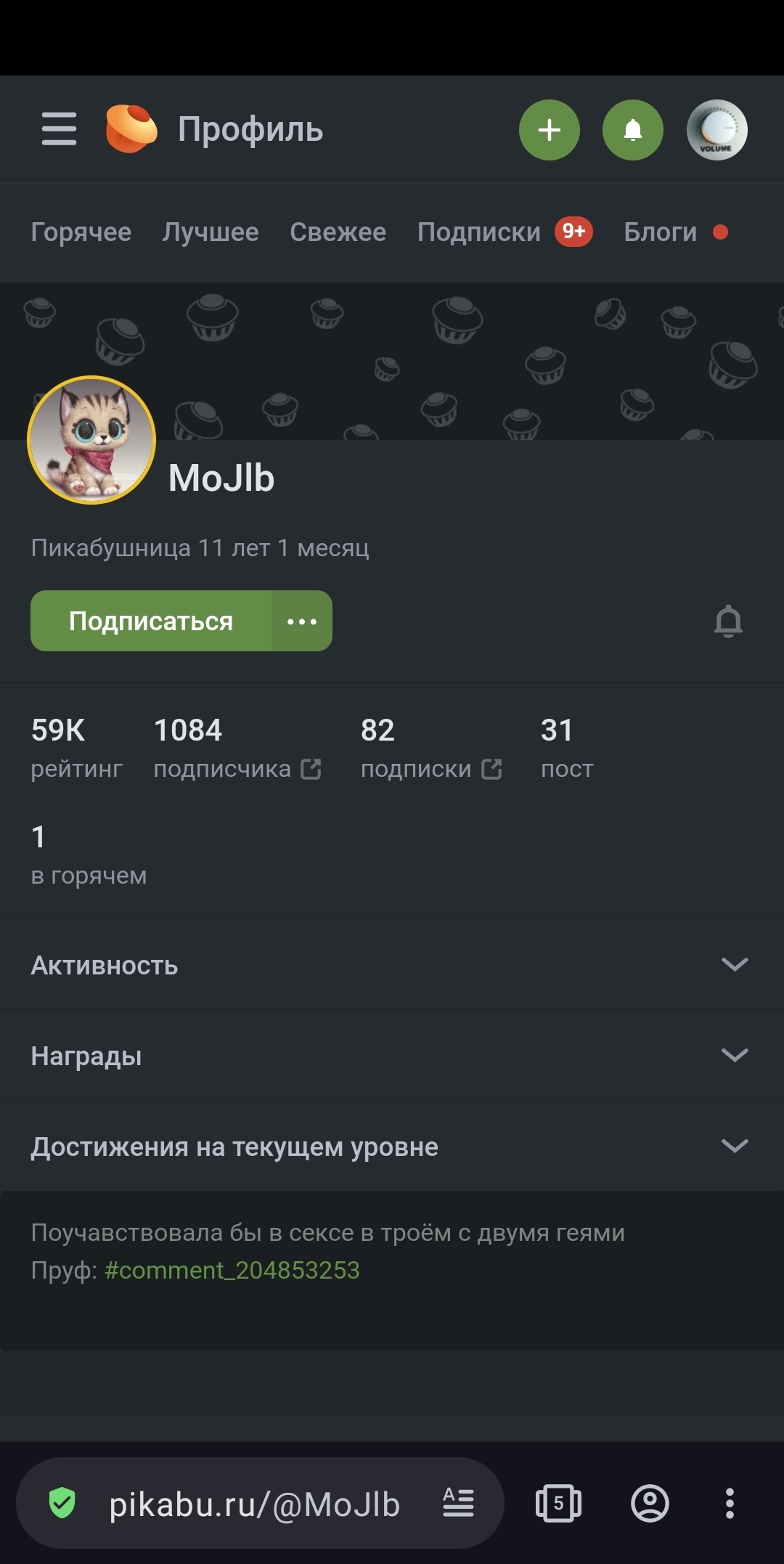784x1564 pixels.
Task: Open the Подписки tab
Action: click(505, 232)
